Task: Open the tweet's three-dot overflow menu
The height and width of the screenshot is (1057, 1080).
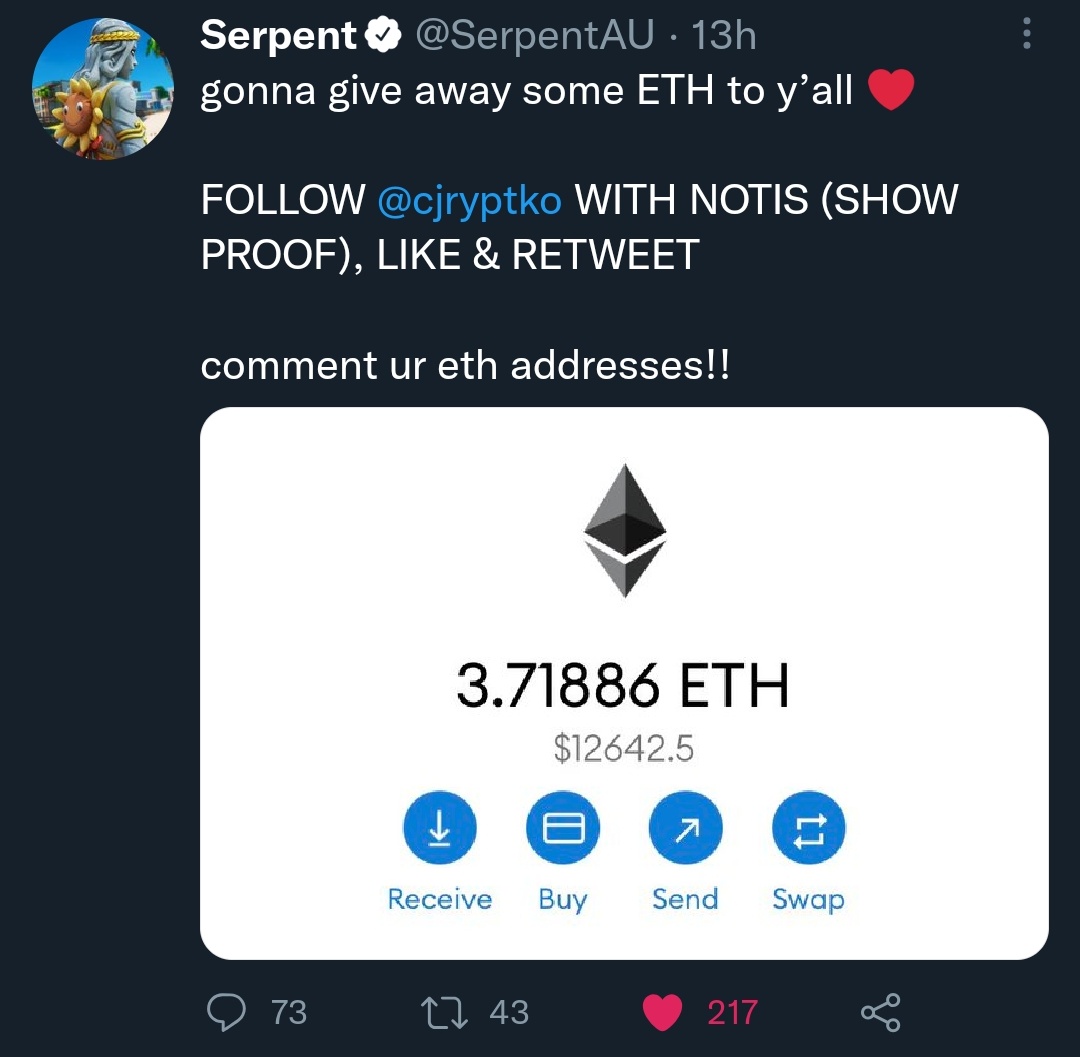Action: 1025,36
